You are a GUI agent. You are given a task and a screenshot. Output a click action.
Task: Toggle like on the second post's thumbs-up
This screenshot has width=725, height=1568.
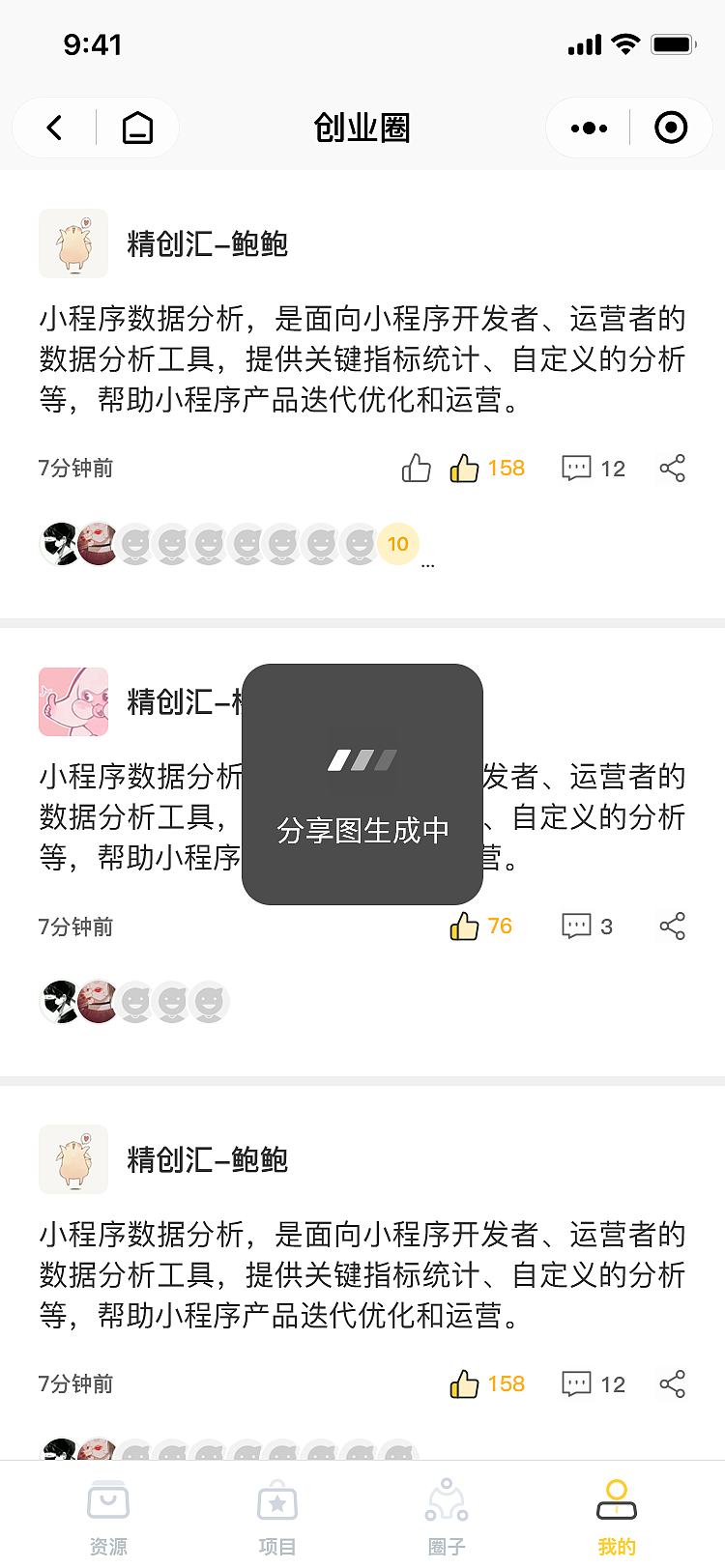point(465,926)
